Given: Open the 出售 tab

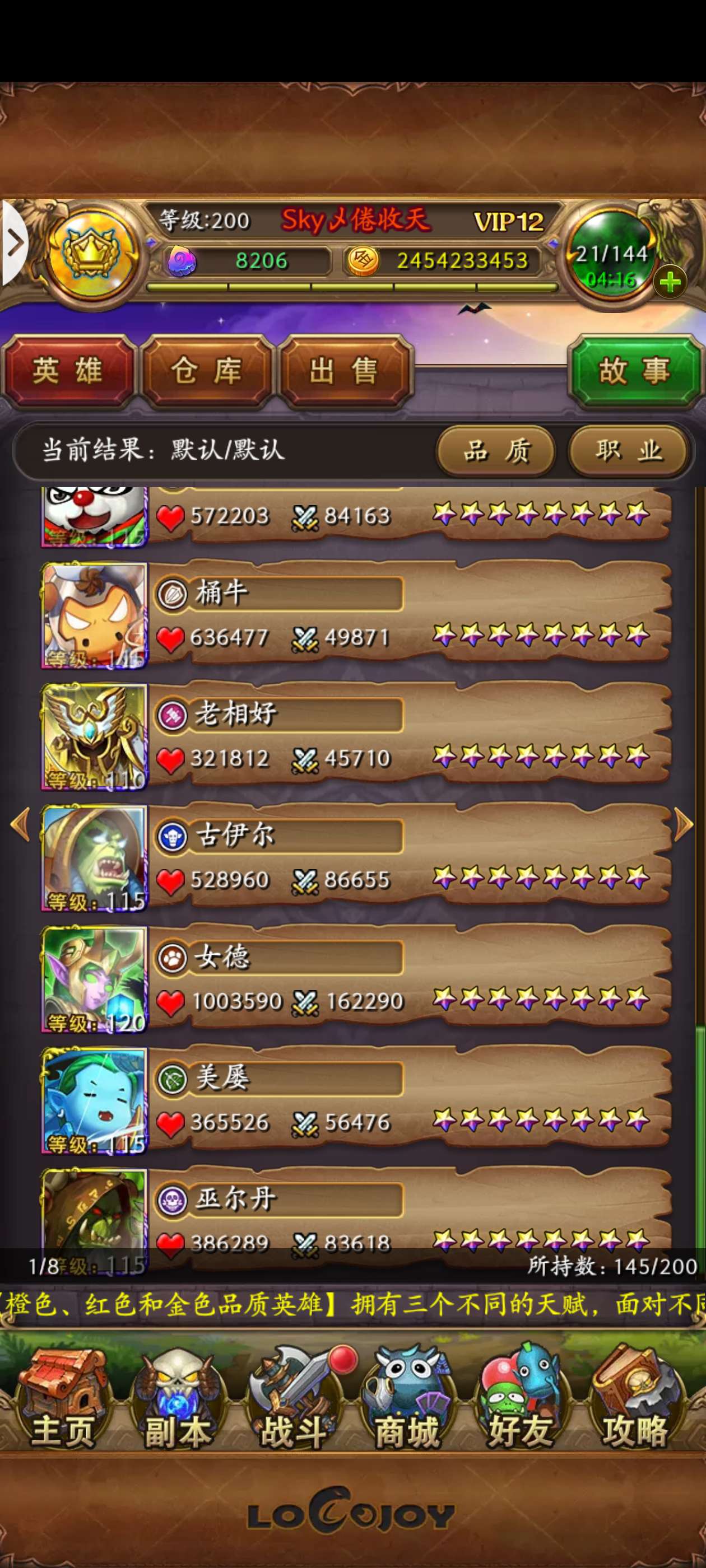Looking at the screenshot, I should (x=345, y=371).
